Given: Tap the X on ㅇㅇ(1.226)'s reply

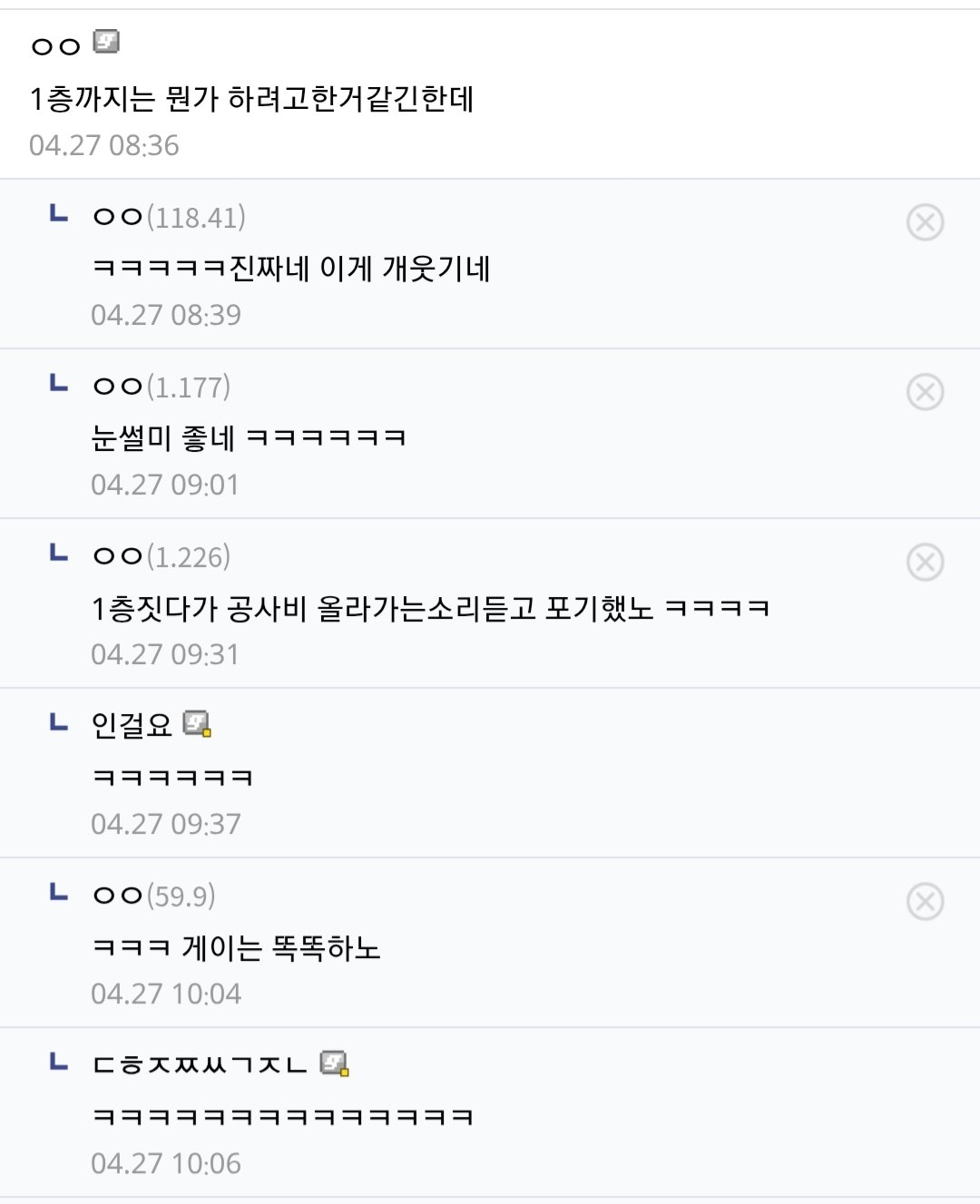Looking at the screenshot, I should [x=925, y=562].
